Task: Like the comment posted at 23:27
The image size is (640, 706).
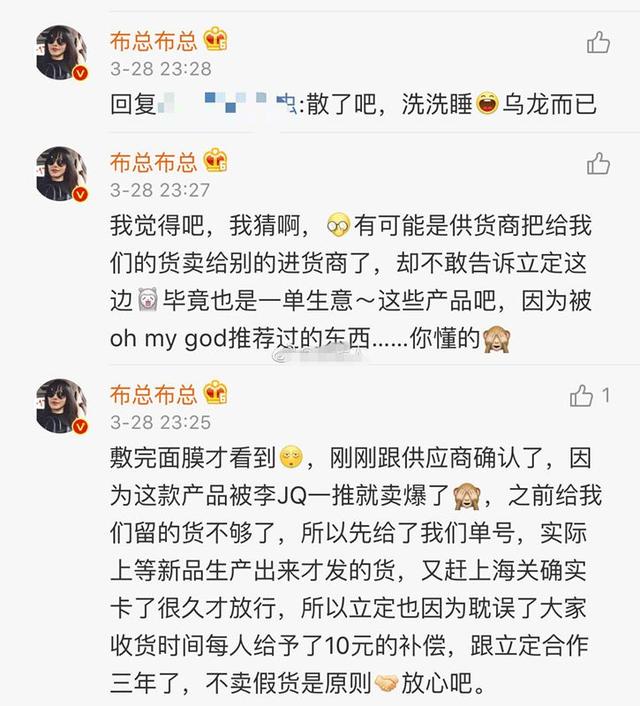Action: click(x=598, y=163)
